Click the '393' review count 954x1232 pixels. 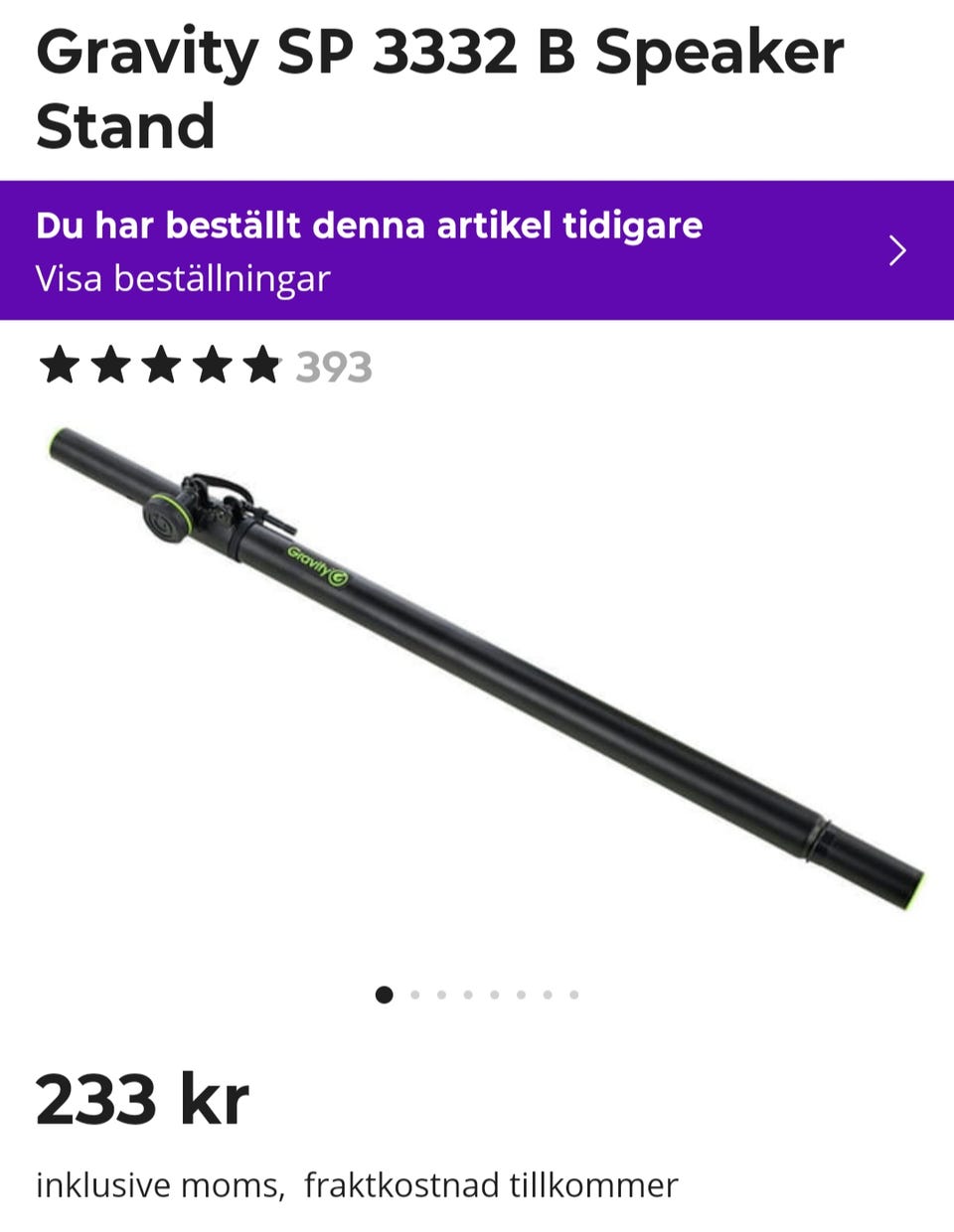[x=335, y=369]
